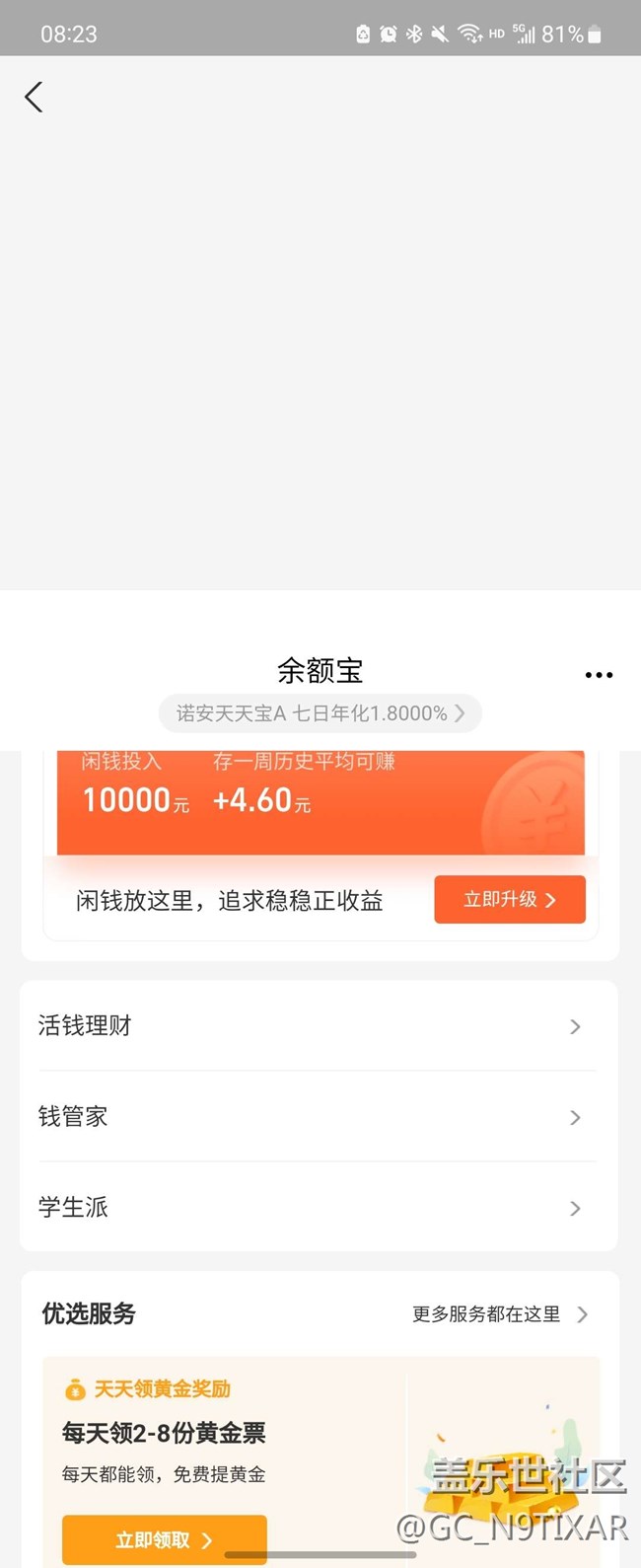Open 学生派 row
This screenshot has width=641, height=1568.
318,1208
